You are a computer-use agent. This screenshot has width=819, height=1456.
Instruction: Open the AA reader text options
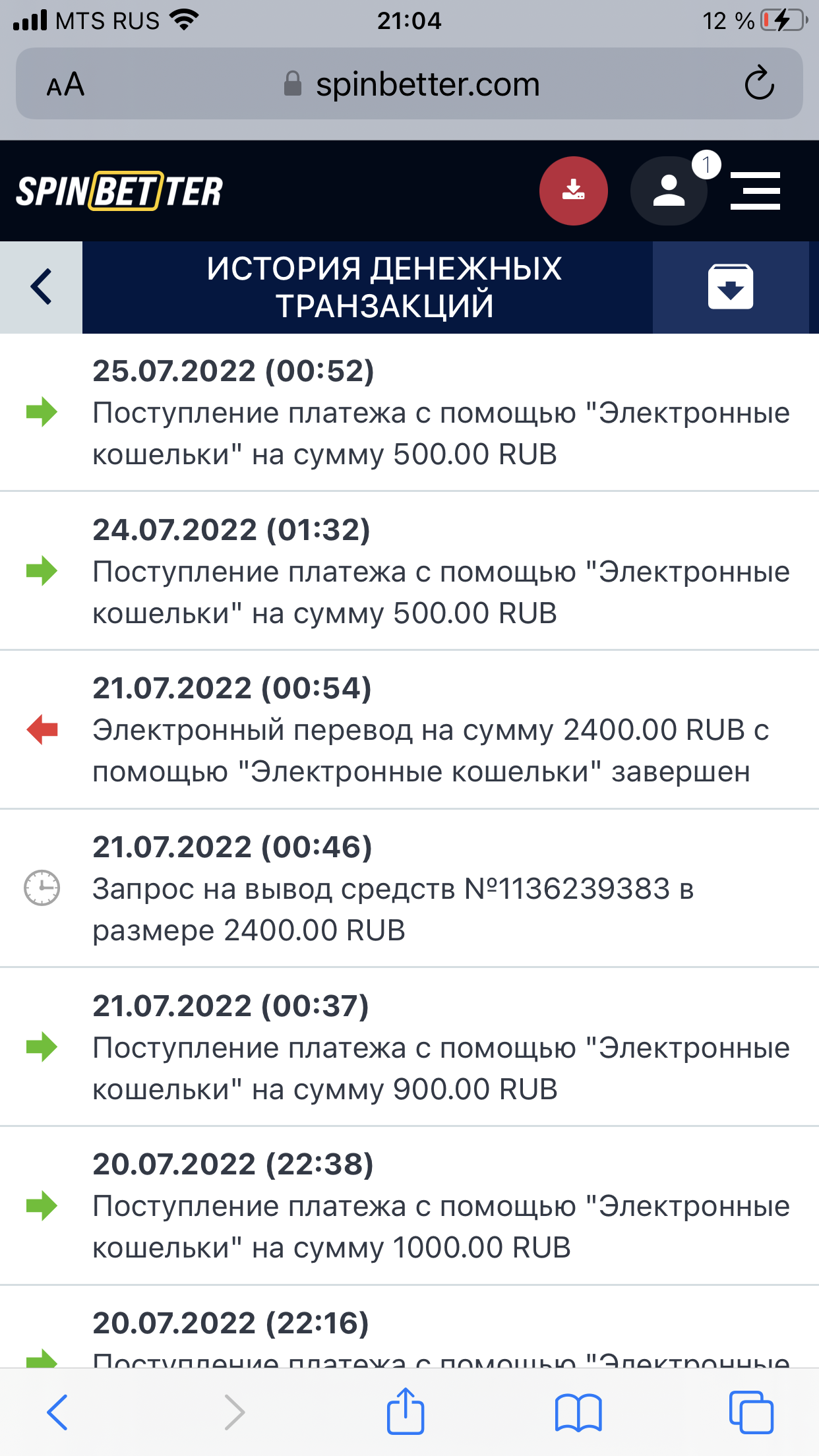[x=65, y=84]
